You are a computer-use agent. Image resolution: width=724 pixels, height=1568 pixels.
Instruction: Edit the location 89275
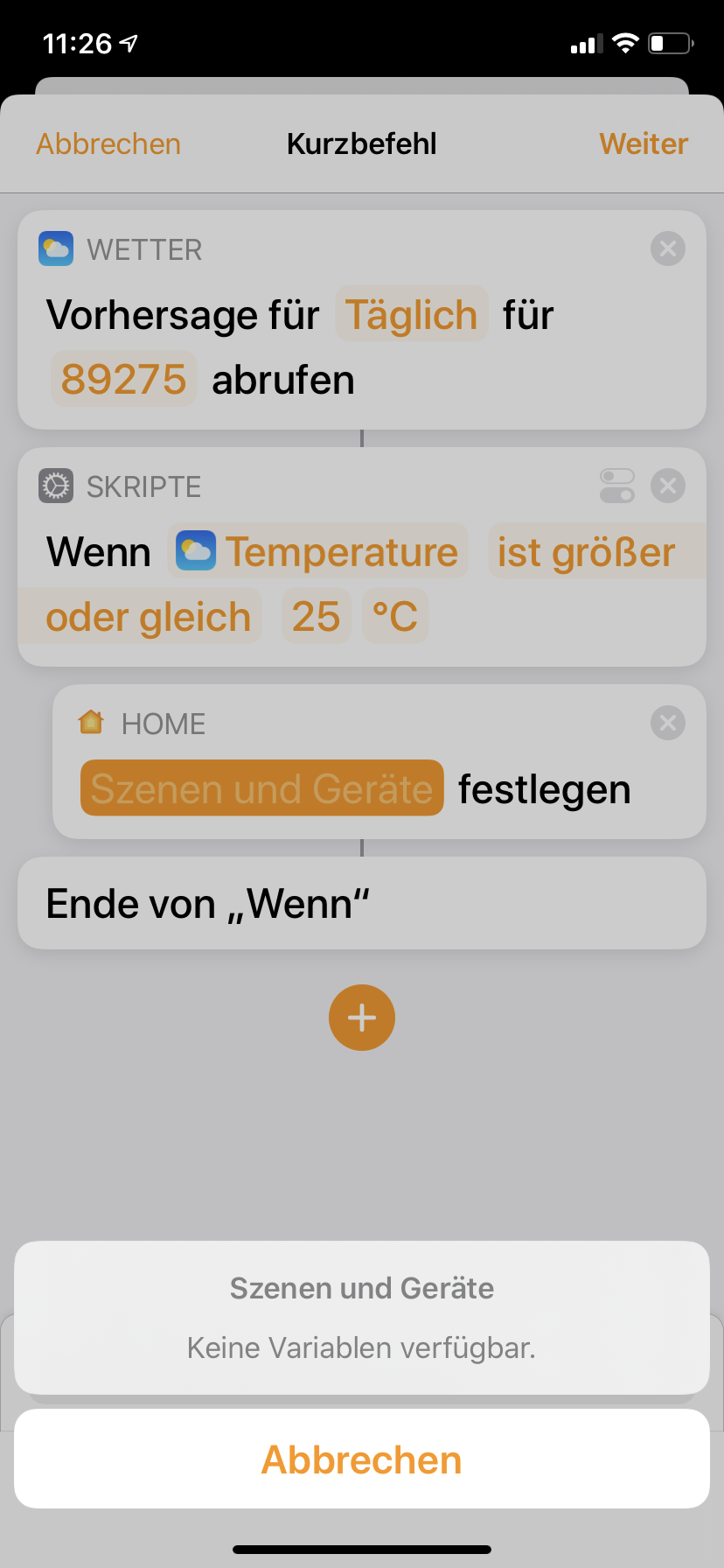point(123,380)
